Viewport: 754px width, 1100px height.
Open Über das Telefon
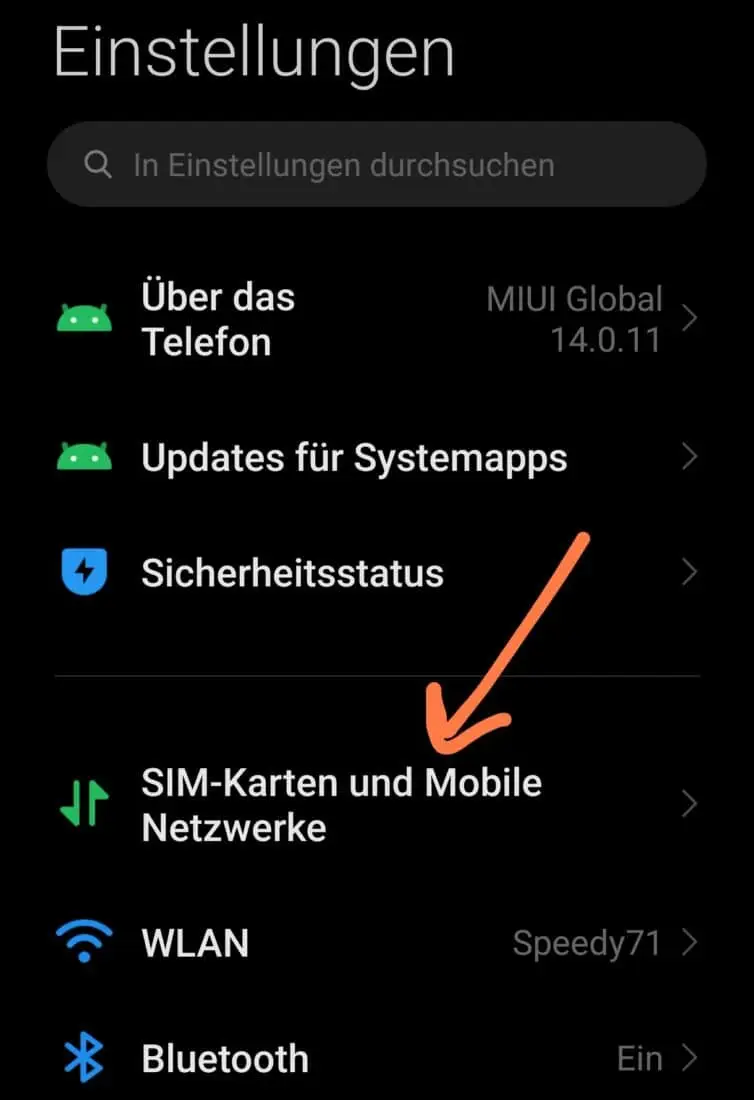point(377,319)
